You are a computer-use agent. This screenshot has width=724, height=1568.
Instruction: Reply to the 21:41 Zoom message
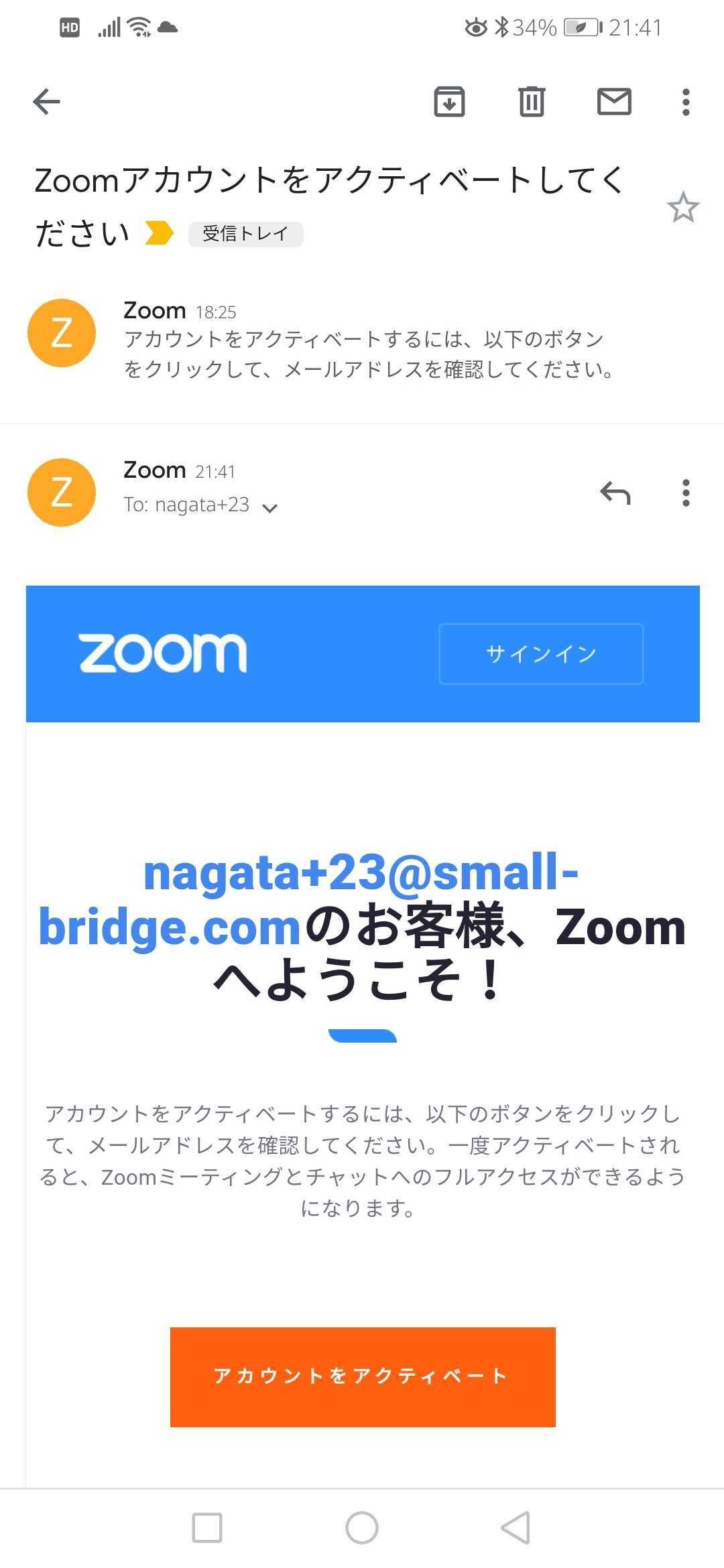[615, 493]
